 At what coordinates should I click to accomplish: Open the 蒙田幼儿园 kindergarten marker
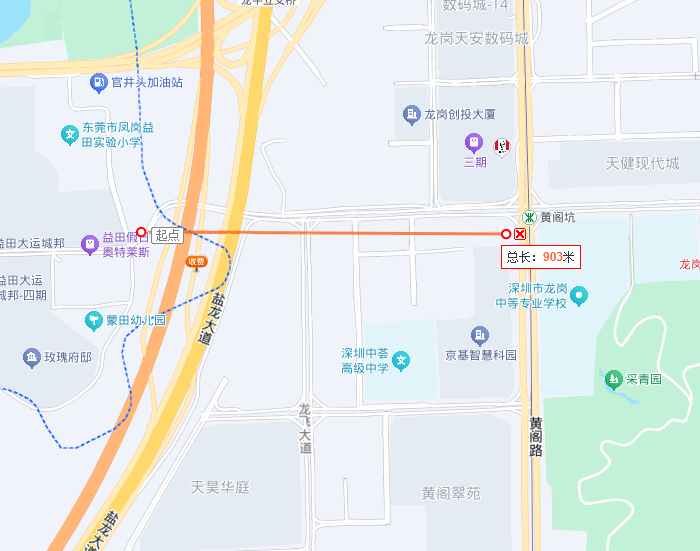(x=94, y=320)
